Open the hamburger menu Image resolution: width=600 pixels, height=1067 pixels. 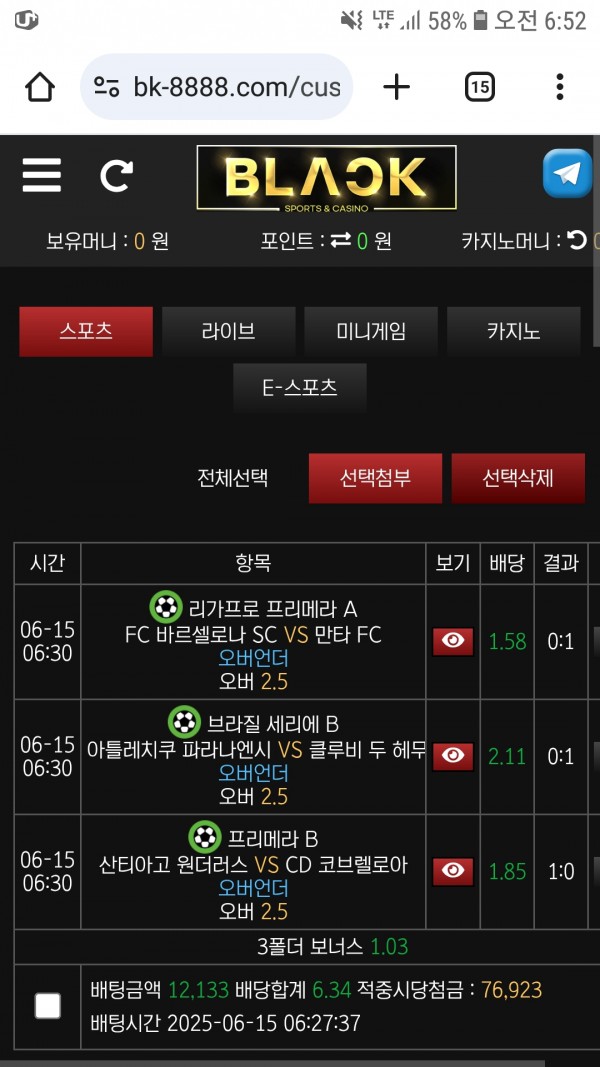(x=41, y=176)
